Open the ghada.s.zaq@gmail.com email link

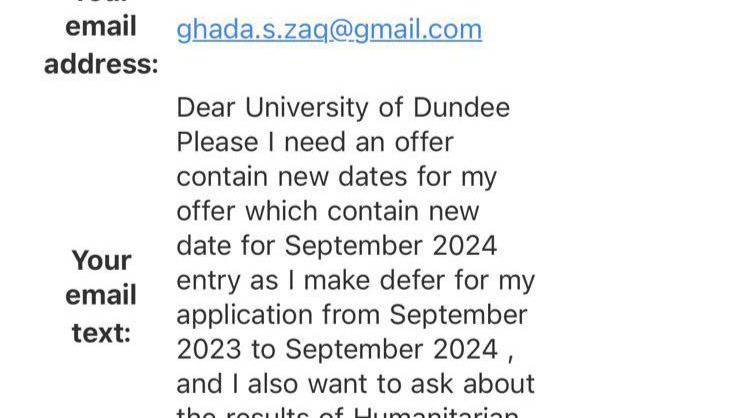[329, 30]
